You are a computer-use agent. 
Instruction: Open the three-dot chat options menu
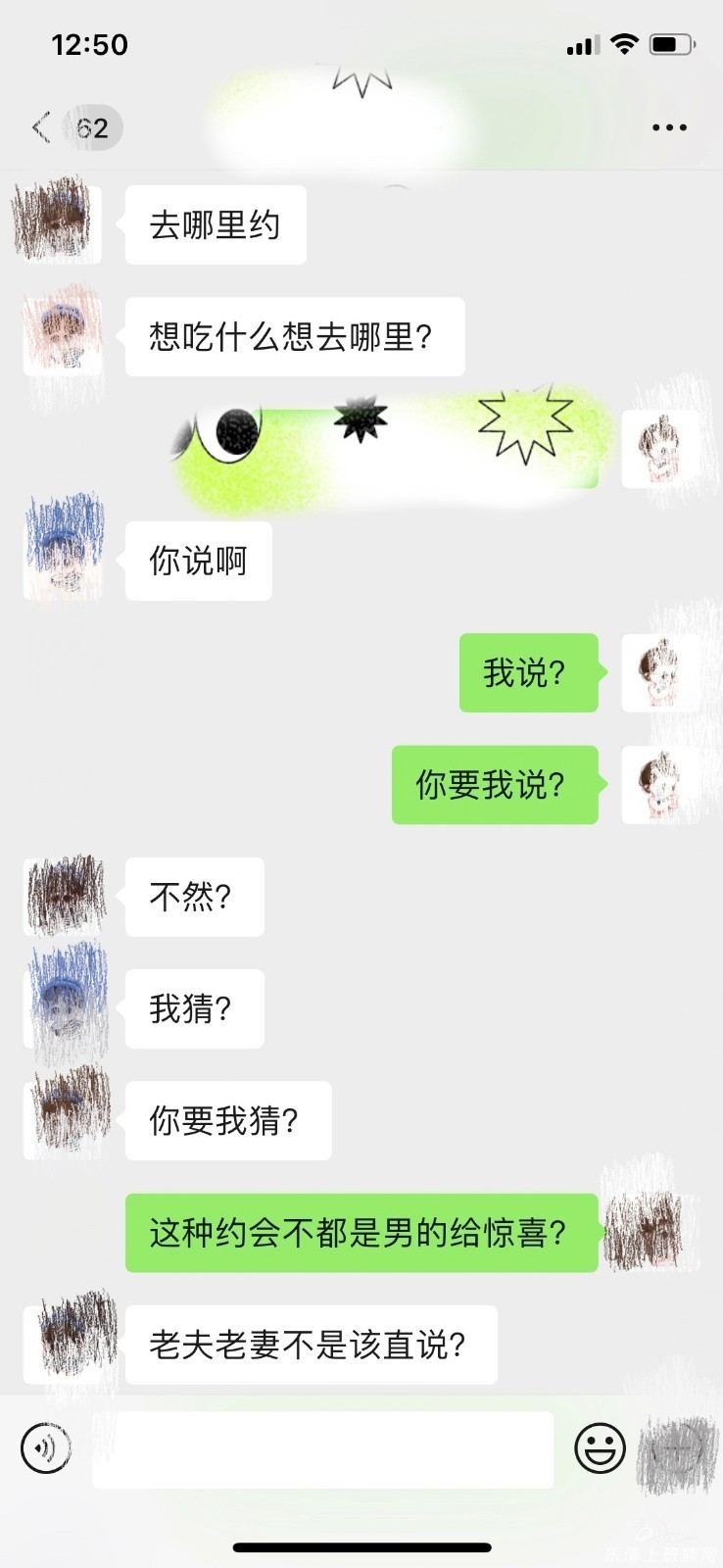669,127
